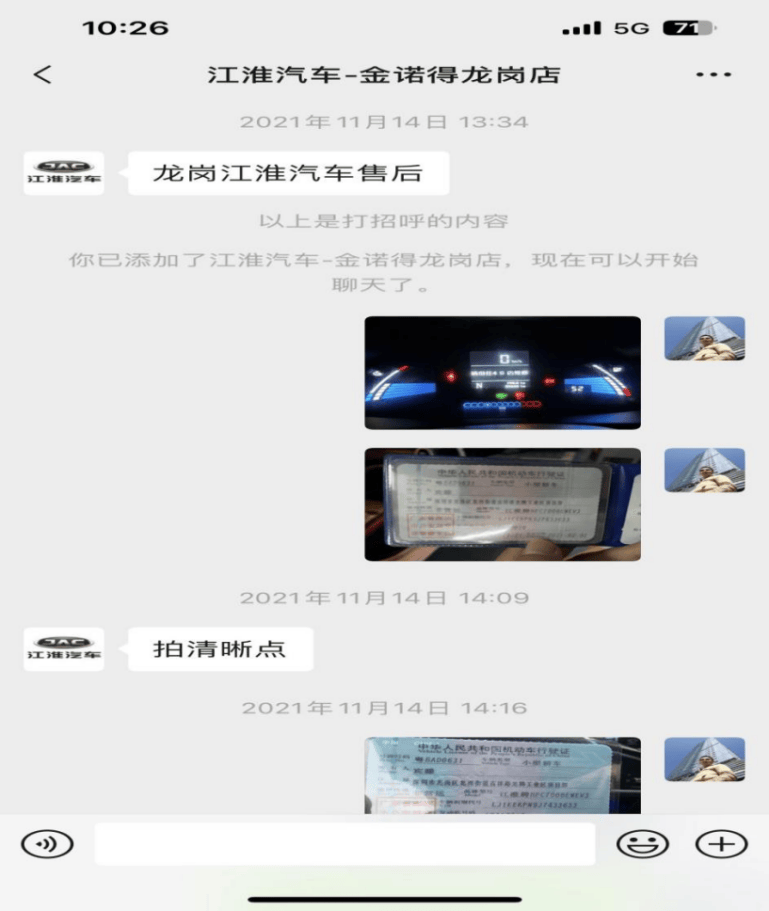Screen dimensions: 769x911
Task: Switch to voice message input
Action: click(x=47, y=844)
